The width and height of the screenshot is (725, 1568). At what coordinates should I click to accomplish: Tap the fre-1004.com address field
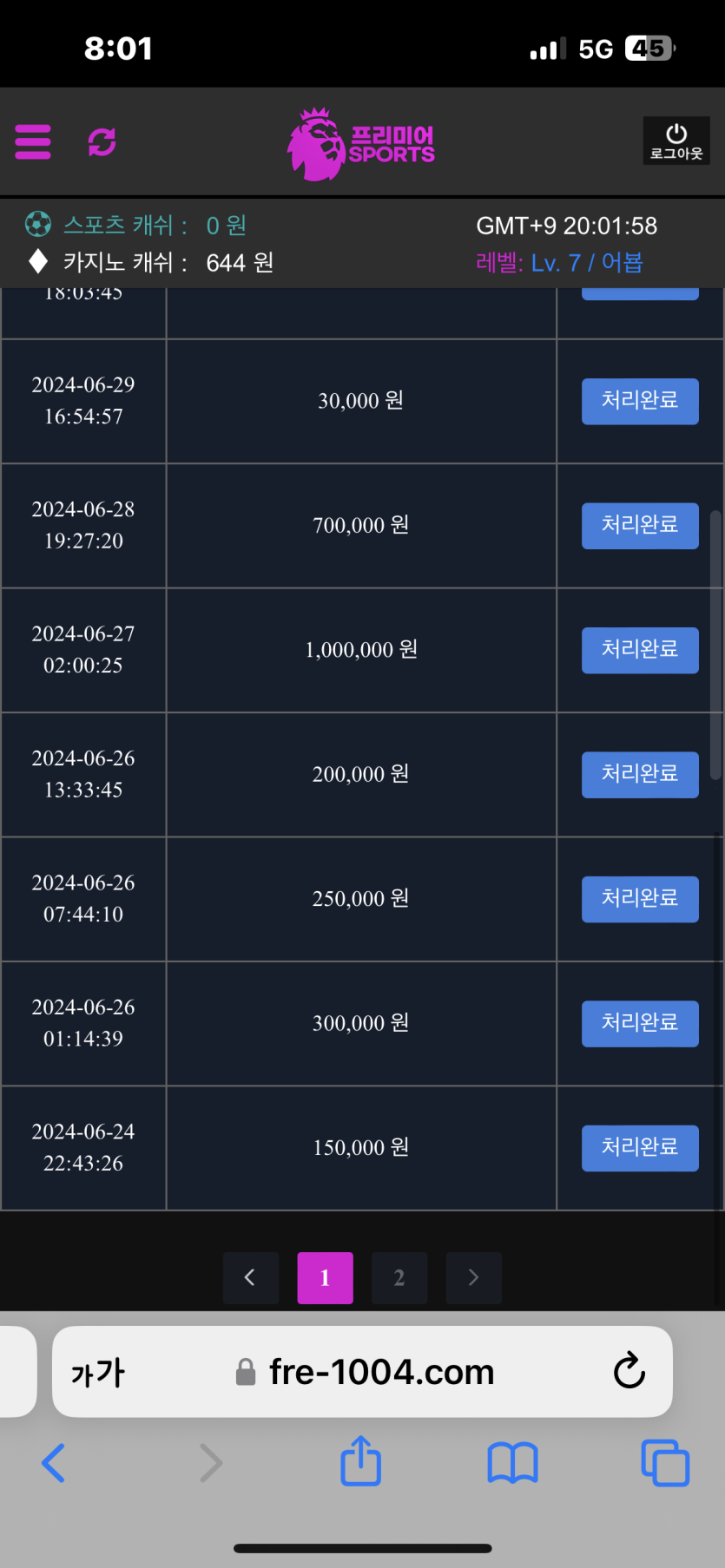pos(380,1372)
